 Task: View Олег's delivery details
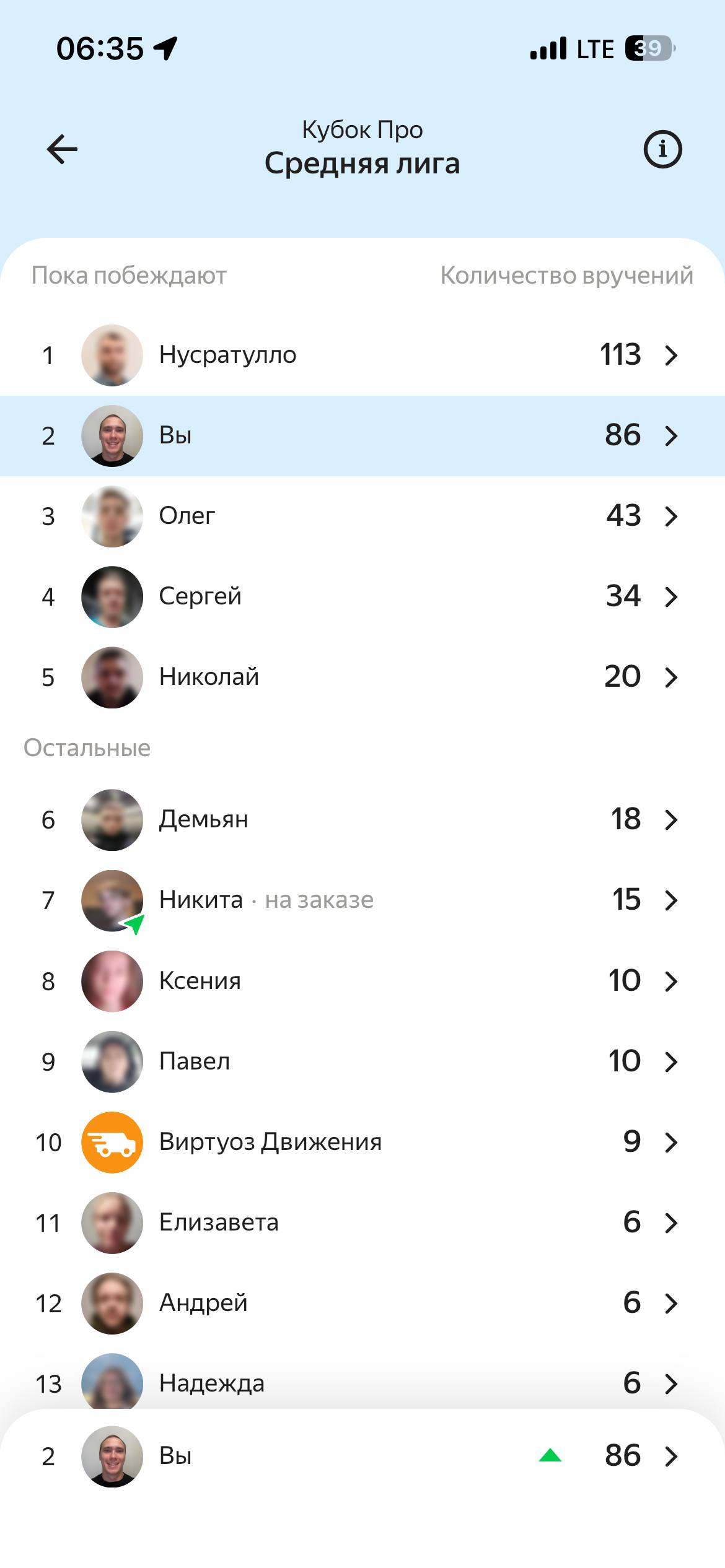pos(362,516)
